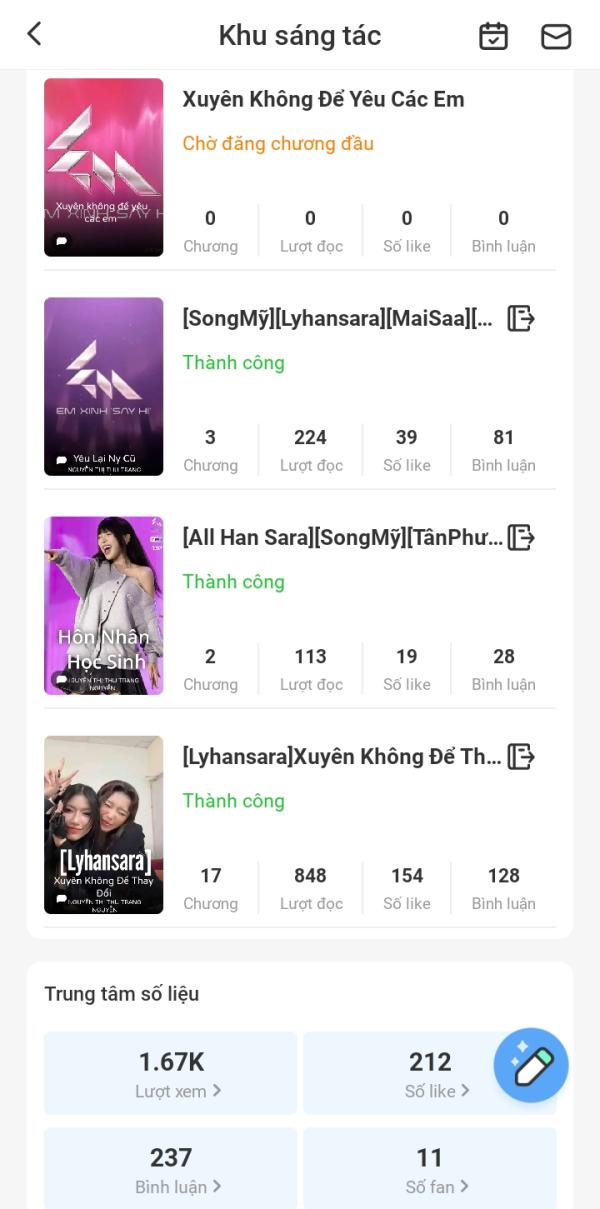
Task: Open story Xuyên Không Để Yêu Các Em
Action: pos(323,100)
